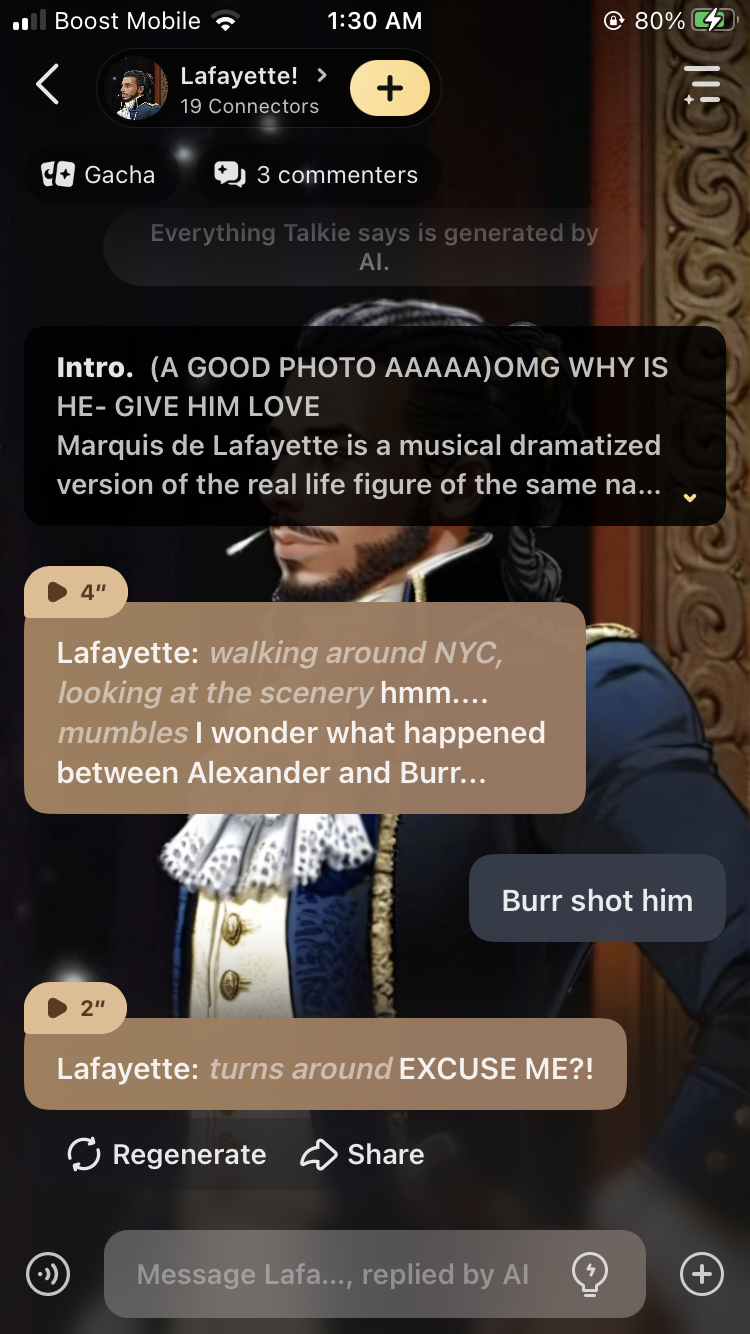Image resolution: width=750 pixels, height=1334 pixels.
Task: Open the top-right menu icon
Action: pyautogui.click(x=702, y=85)
